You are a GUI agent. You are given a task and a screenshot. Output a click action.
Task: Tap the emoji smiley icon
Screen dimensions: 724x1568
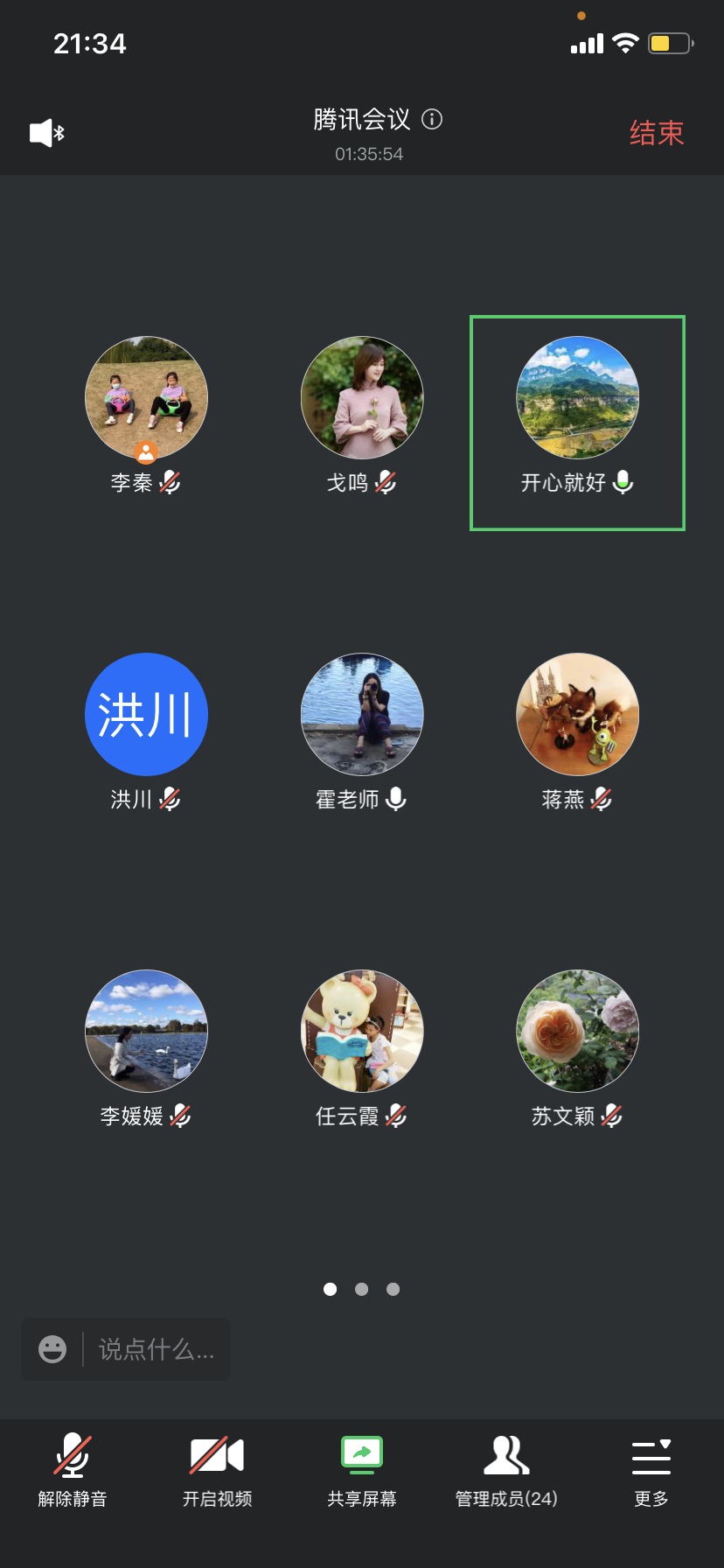pyautogui.click(x=52, y=1349)
